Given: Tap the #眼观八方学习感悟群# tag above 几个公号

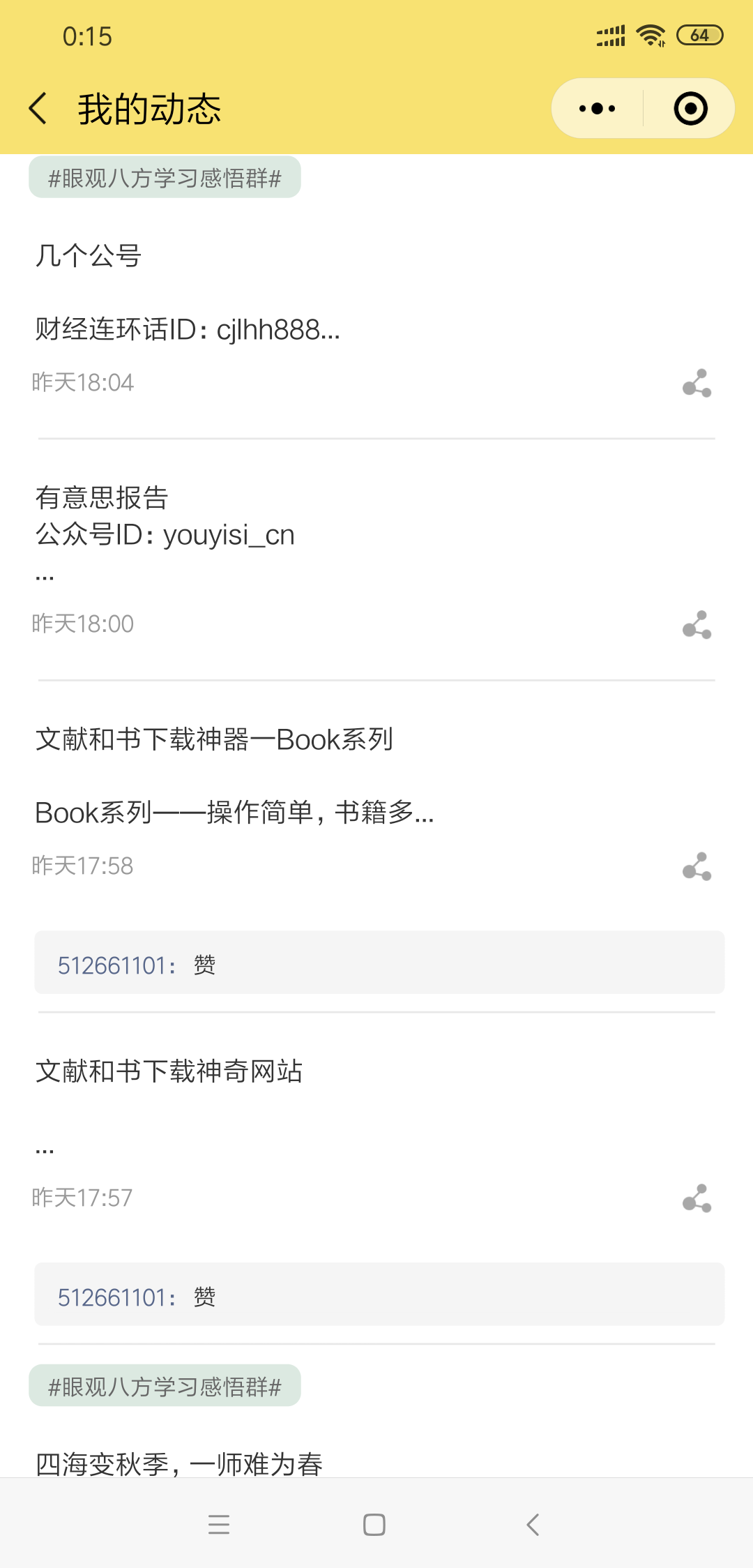Looking at the screenshot, I should point(165,178).
